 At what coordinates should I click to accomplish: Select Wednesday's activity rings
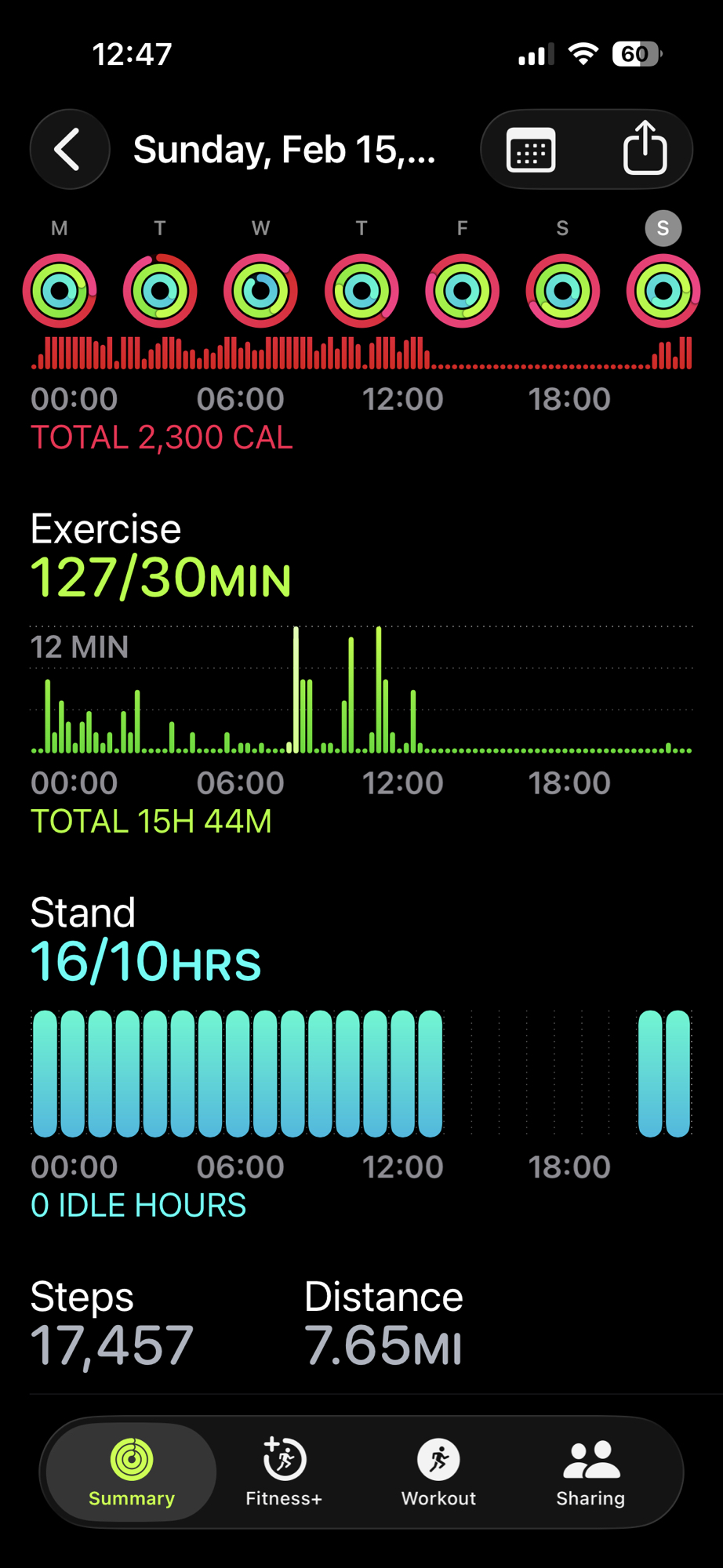tap(260, 291)
